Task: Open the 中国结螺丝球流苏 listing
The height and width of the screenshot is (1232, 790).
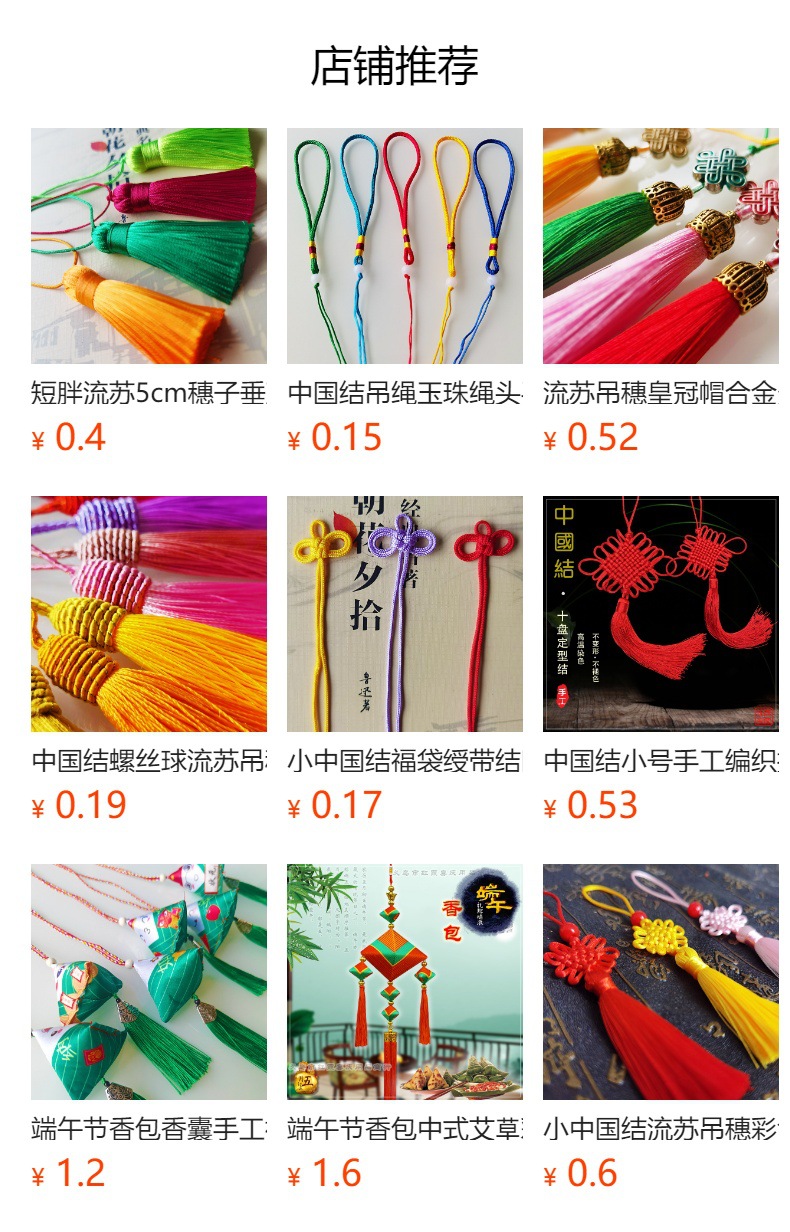Action: pyautogui.click(x=148, y=614)
